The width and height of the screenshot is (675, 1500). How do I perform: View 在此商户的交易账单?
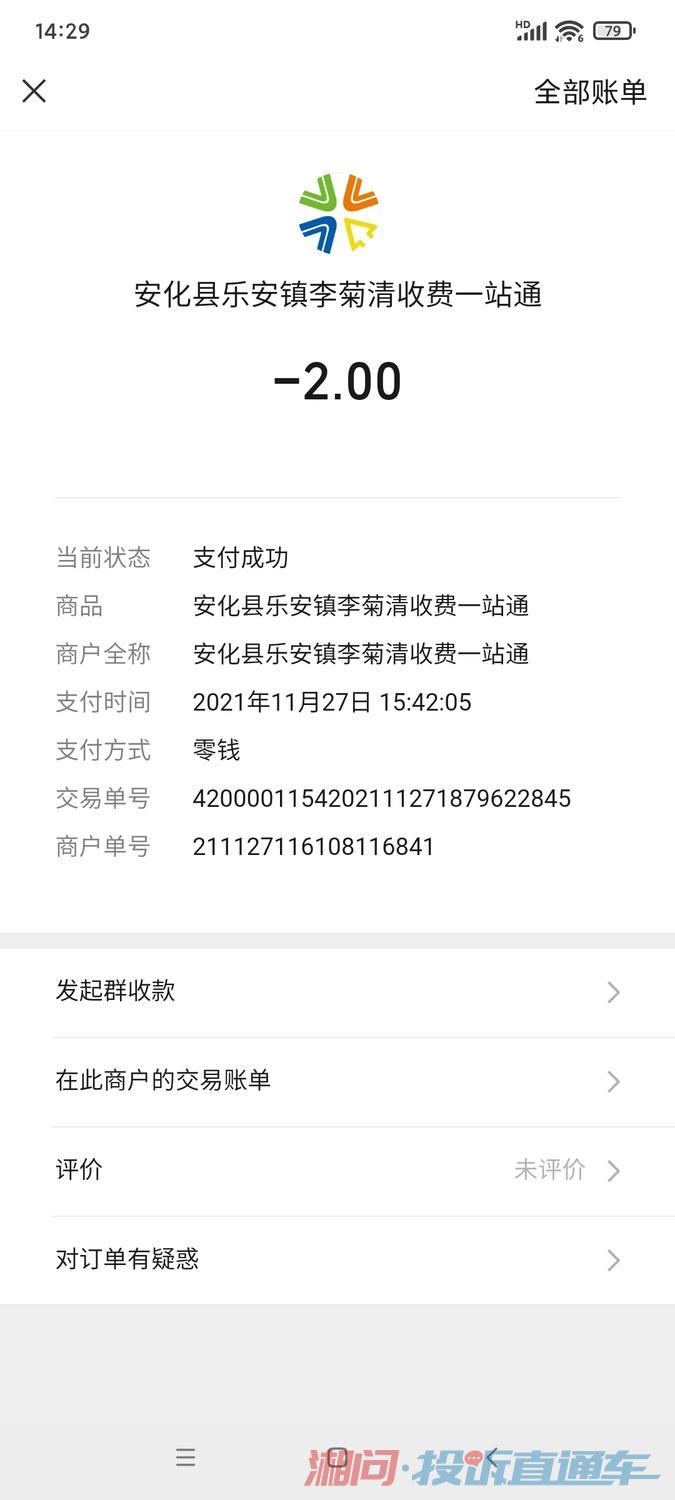pos(337,1081)
